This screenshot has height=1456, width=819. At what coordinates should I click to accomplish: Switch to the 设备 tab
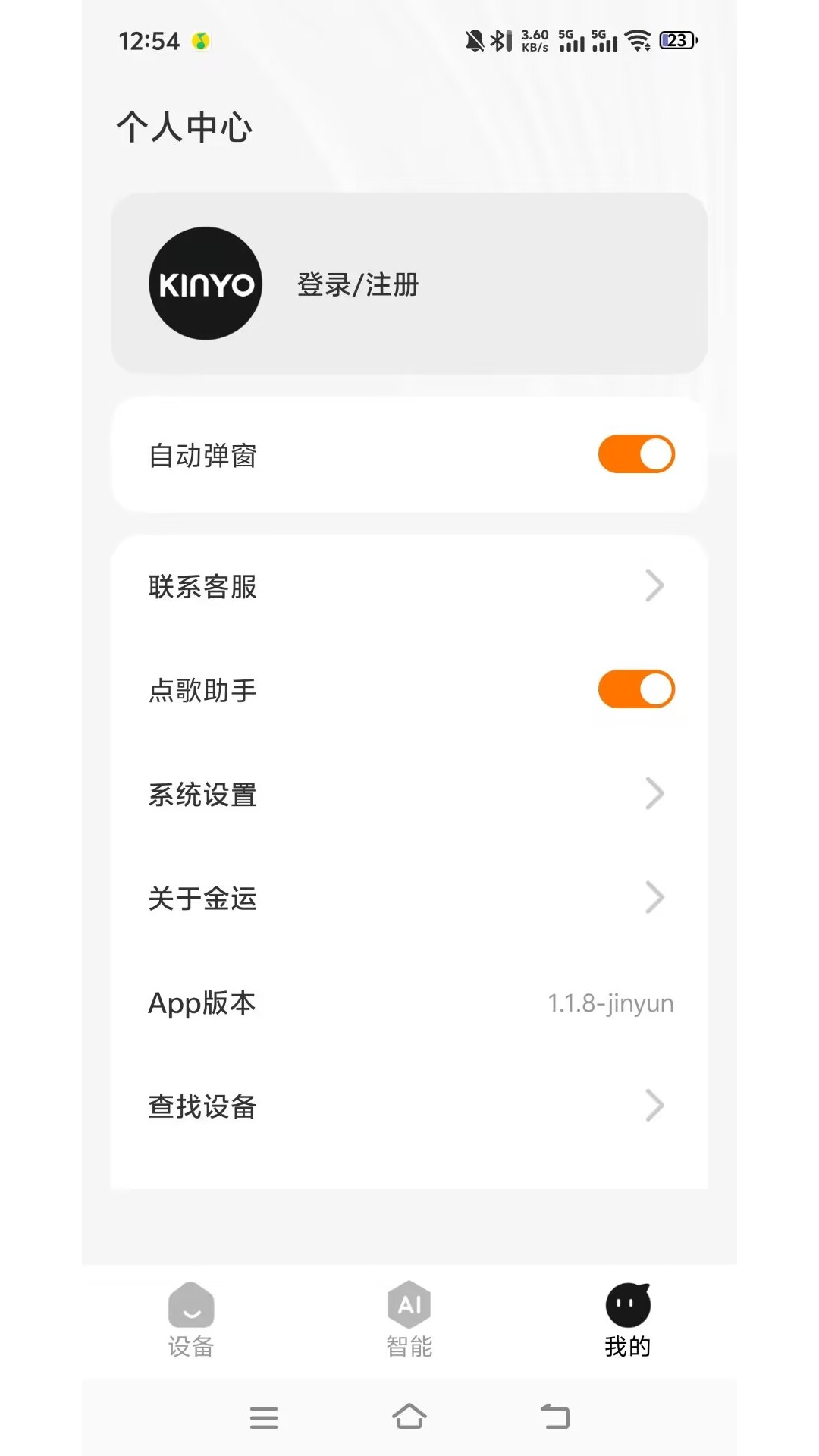coord(191,1318)
